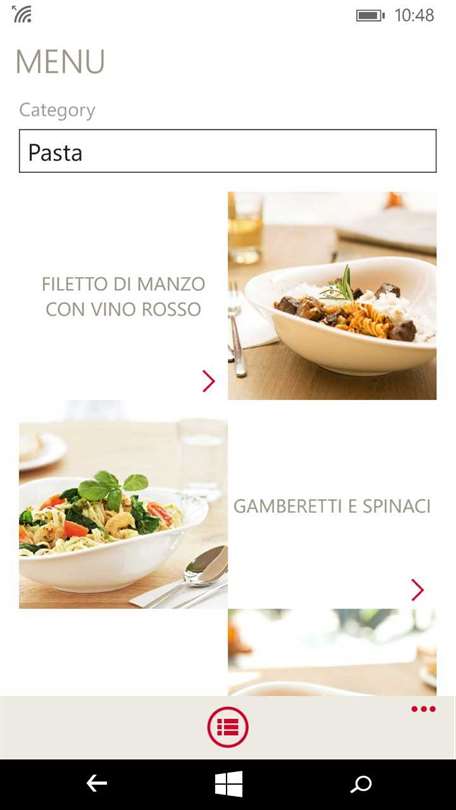Open the Pasta category dropdown

(x=228, y=151)
